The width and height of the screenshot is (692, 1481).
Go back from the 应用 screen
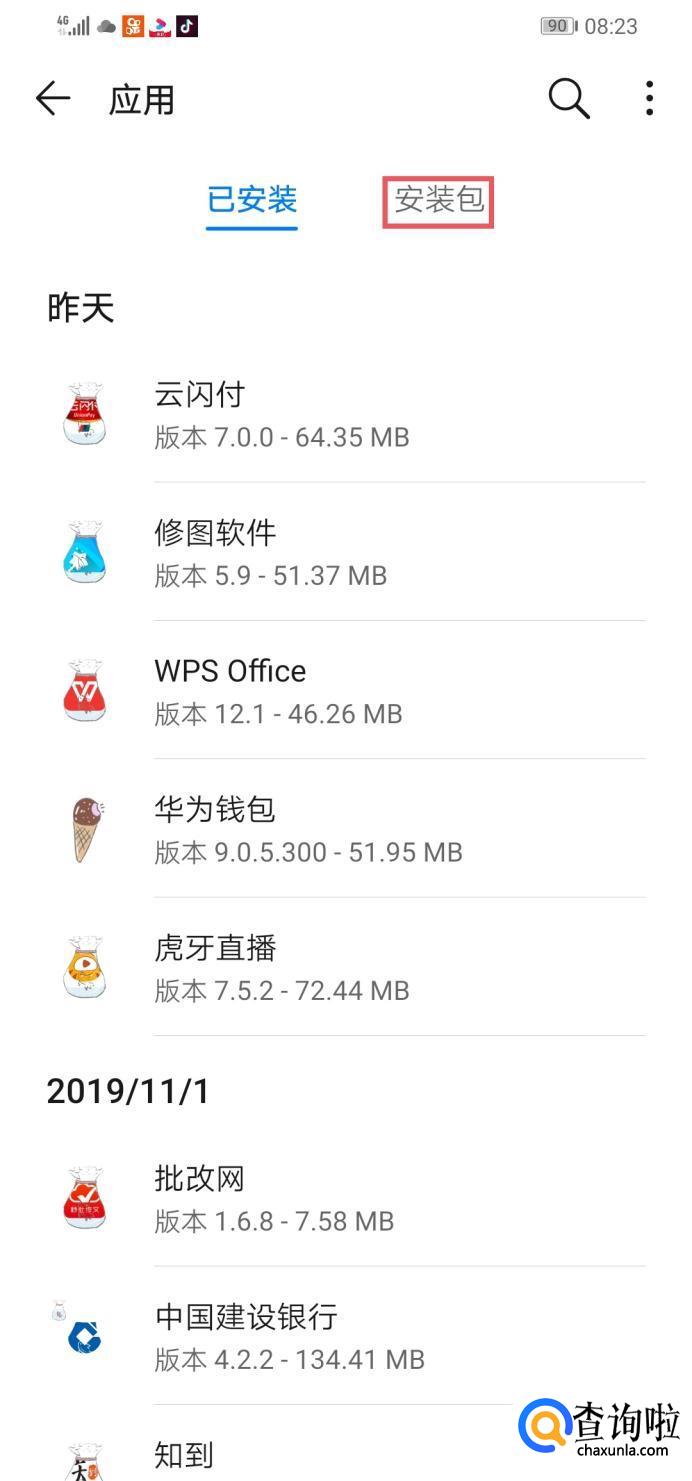53,99
